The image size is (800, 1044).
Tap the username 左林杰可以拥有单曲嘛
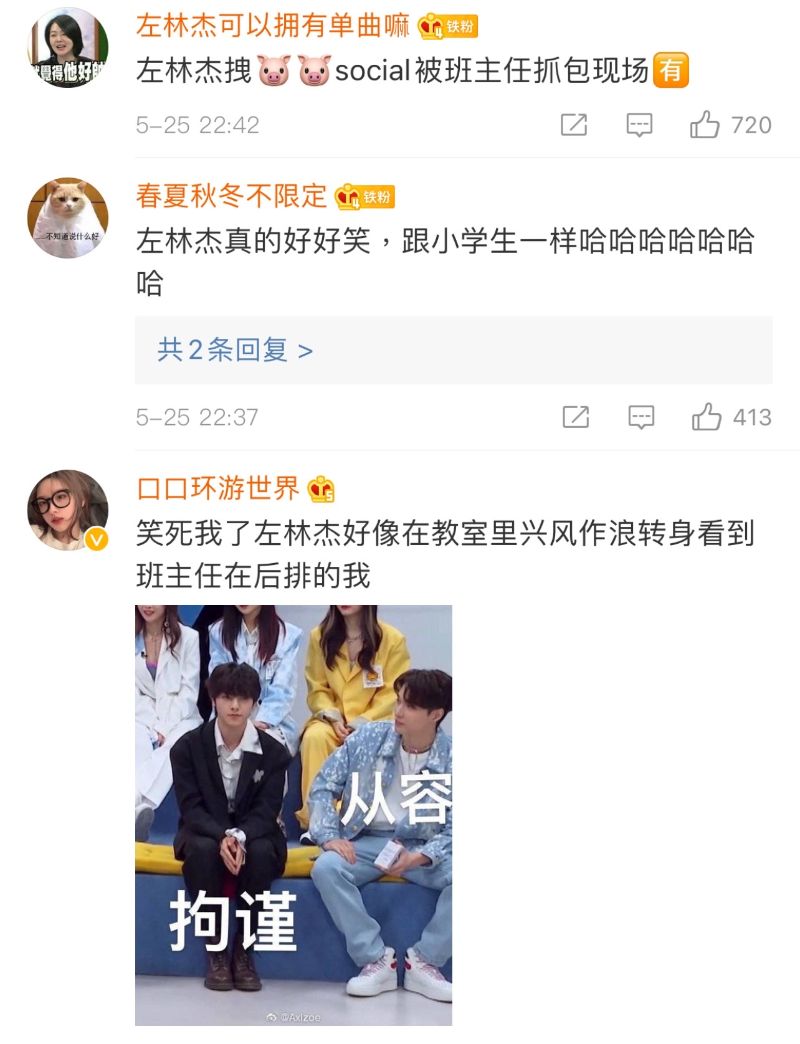pyautogui.click(x=272, y=26)
